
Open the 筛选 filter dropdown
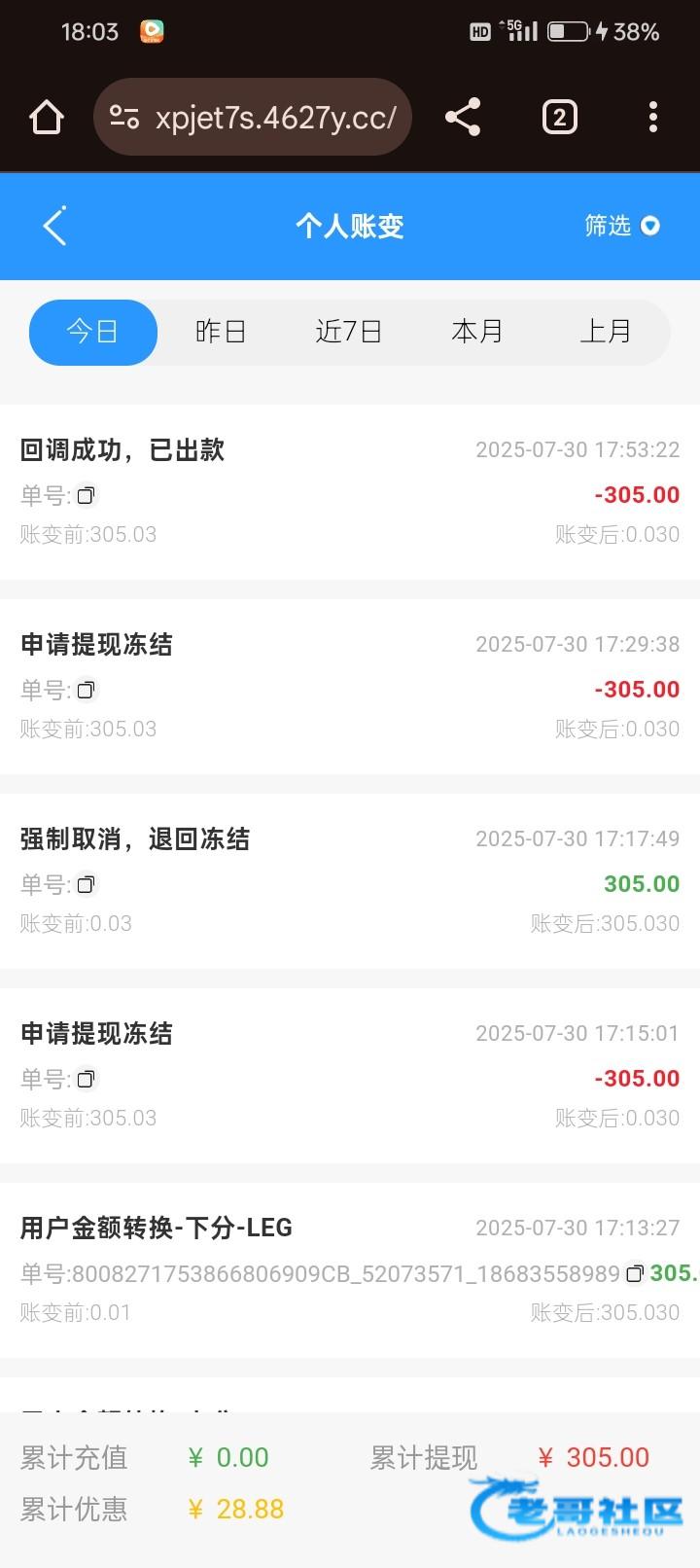(622, 226)
